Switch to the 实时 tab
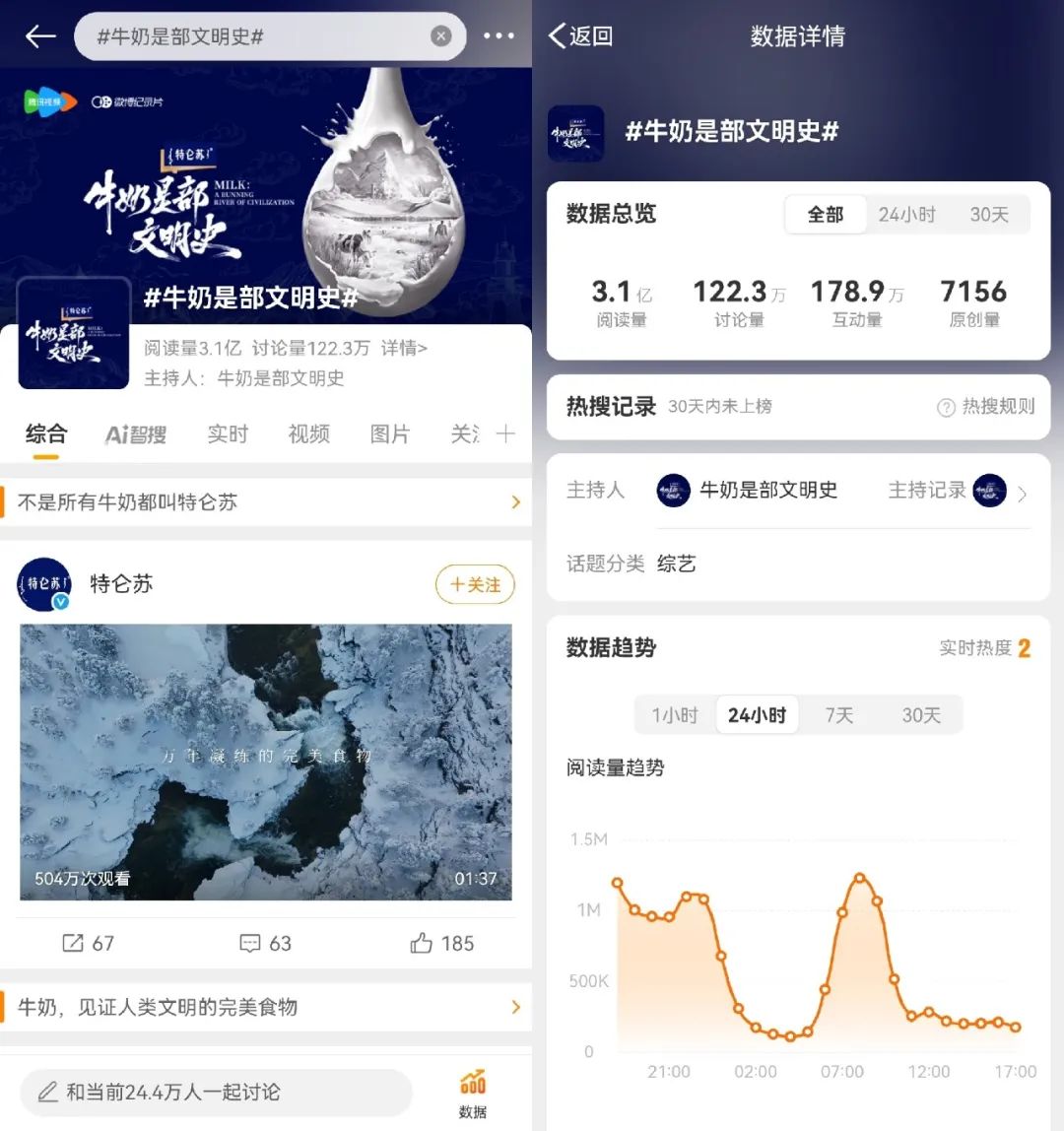The image size is (1064, 1131). [x=228, y=434]
